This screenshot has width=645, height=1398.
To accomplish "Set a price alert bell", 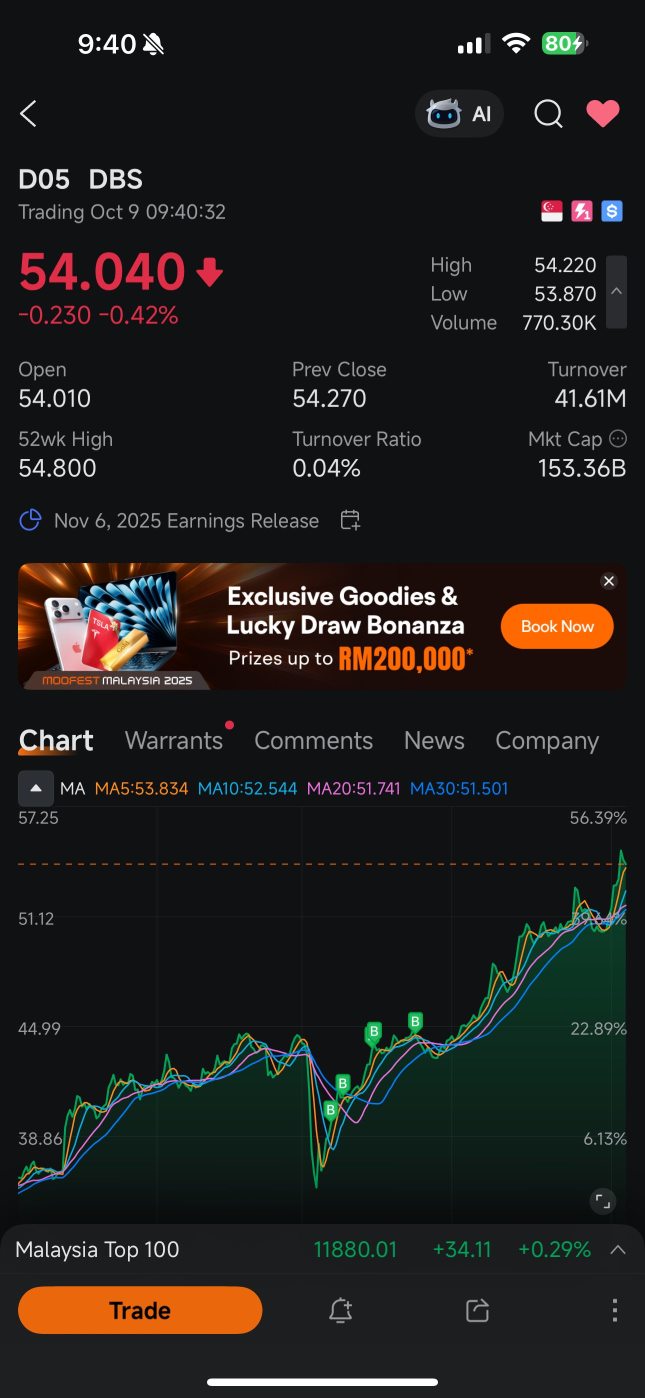I will (x=341, y=1310).
